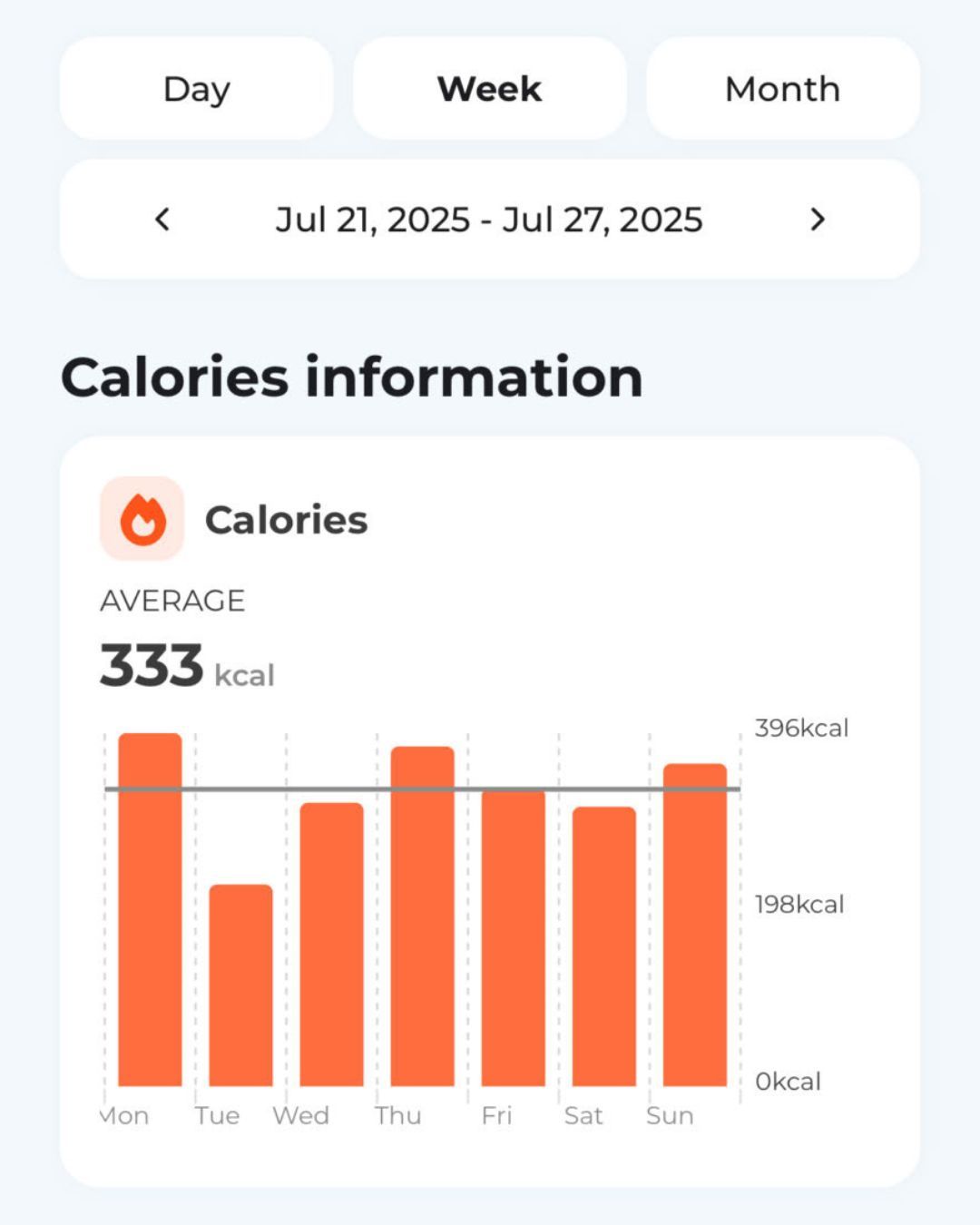Go to the previous week

tap(162, 220)
